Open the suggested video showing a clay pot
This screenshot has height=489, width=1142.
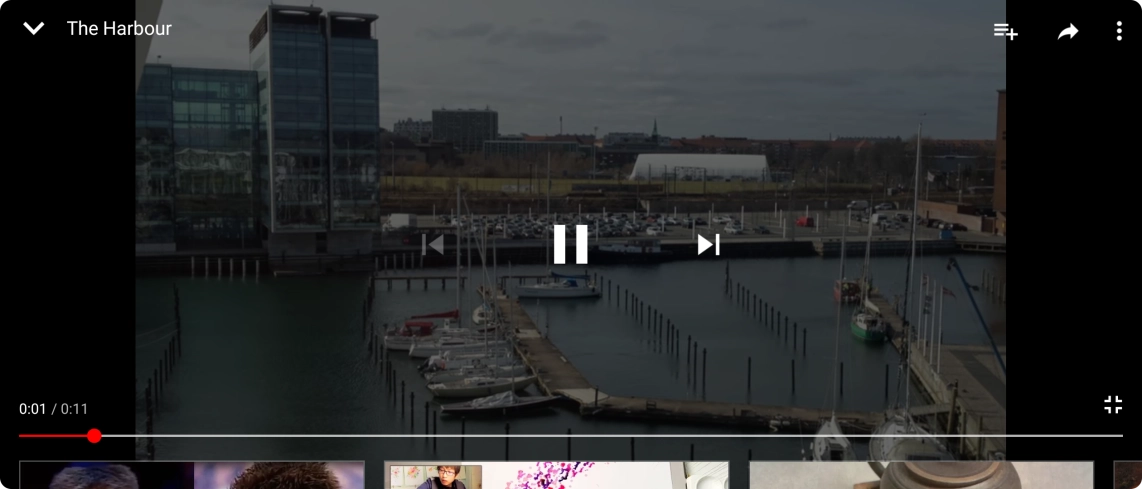(921, 475)
